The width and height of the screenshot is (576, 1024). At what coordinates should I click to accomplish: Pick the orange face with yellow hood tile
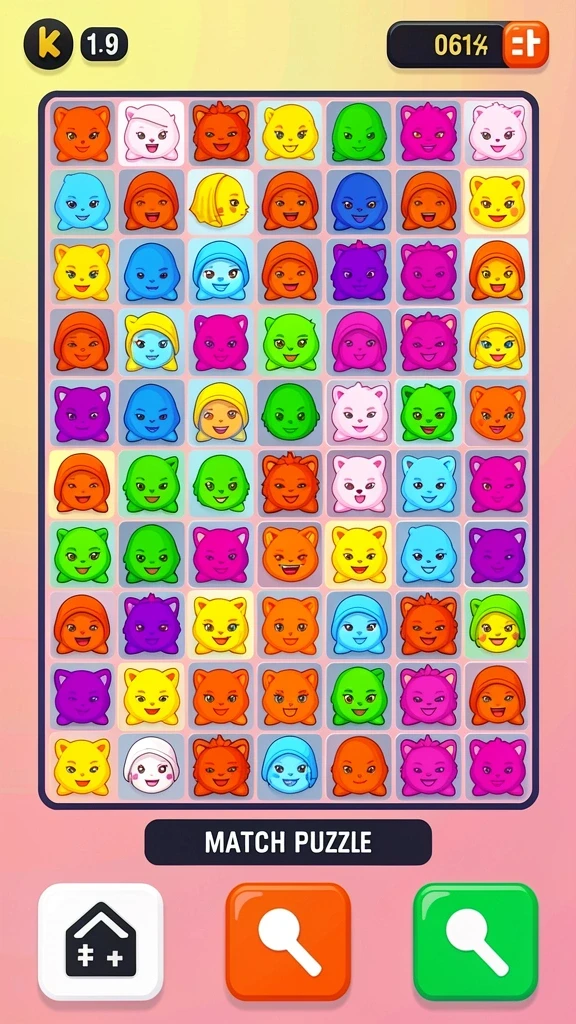[219, 411]
